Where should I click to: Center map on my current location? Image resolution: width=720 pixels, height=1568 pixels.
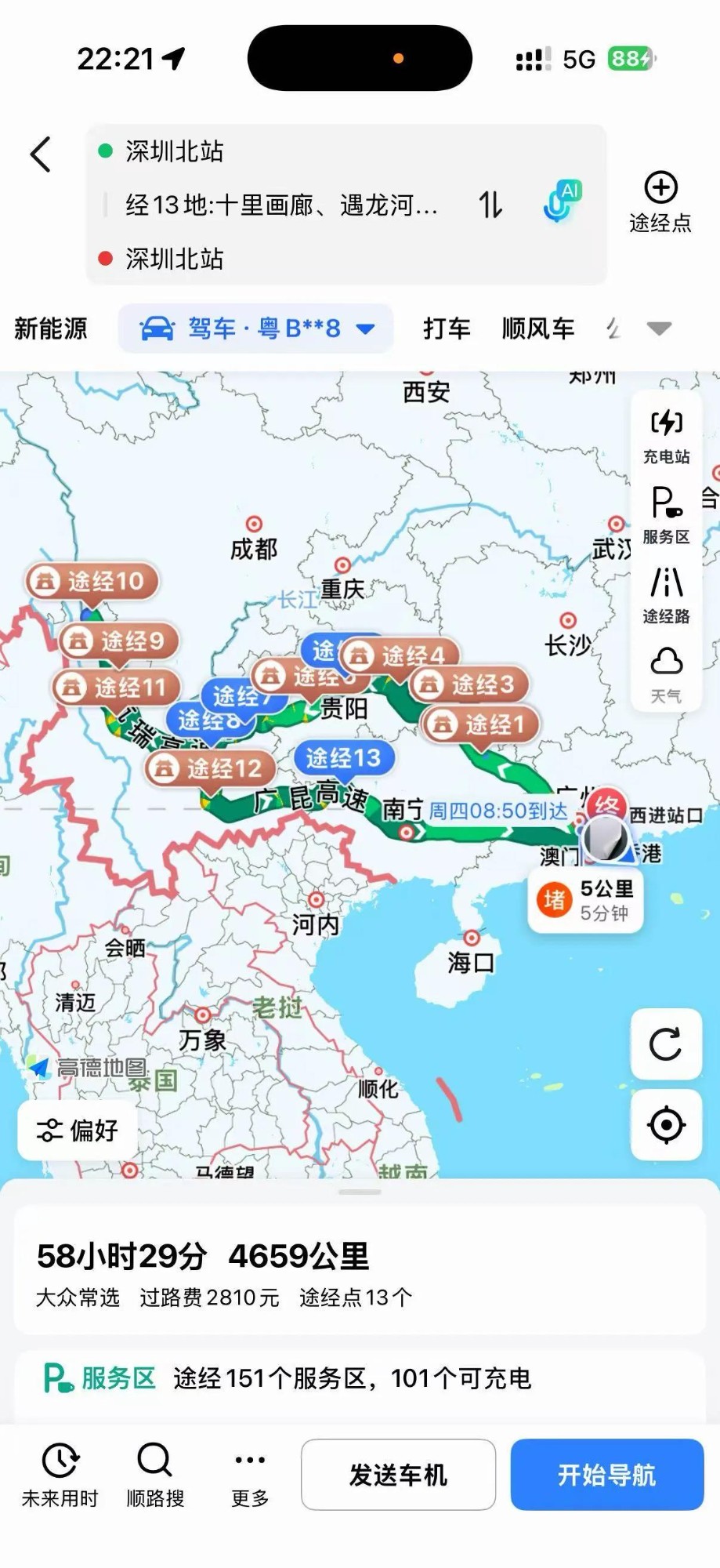(x=666, y=1124)
